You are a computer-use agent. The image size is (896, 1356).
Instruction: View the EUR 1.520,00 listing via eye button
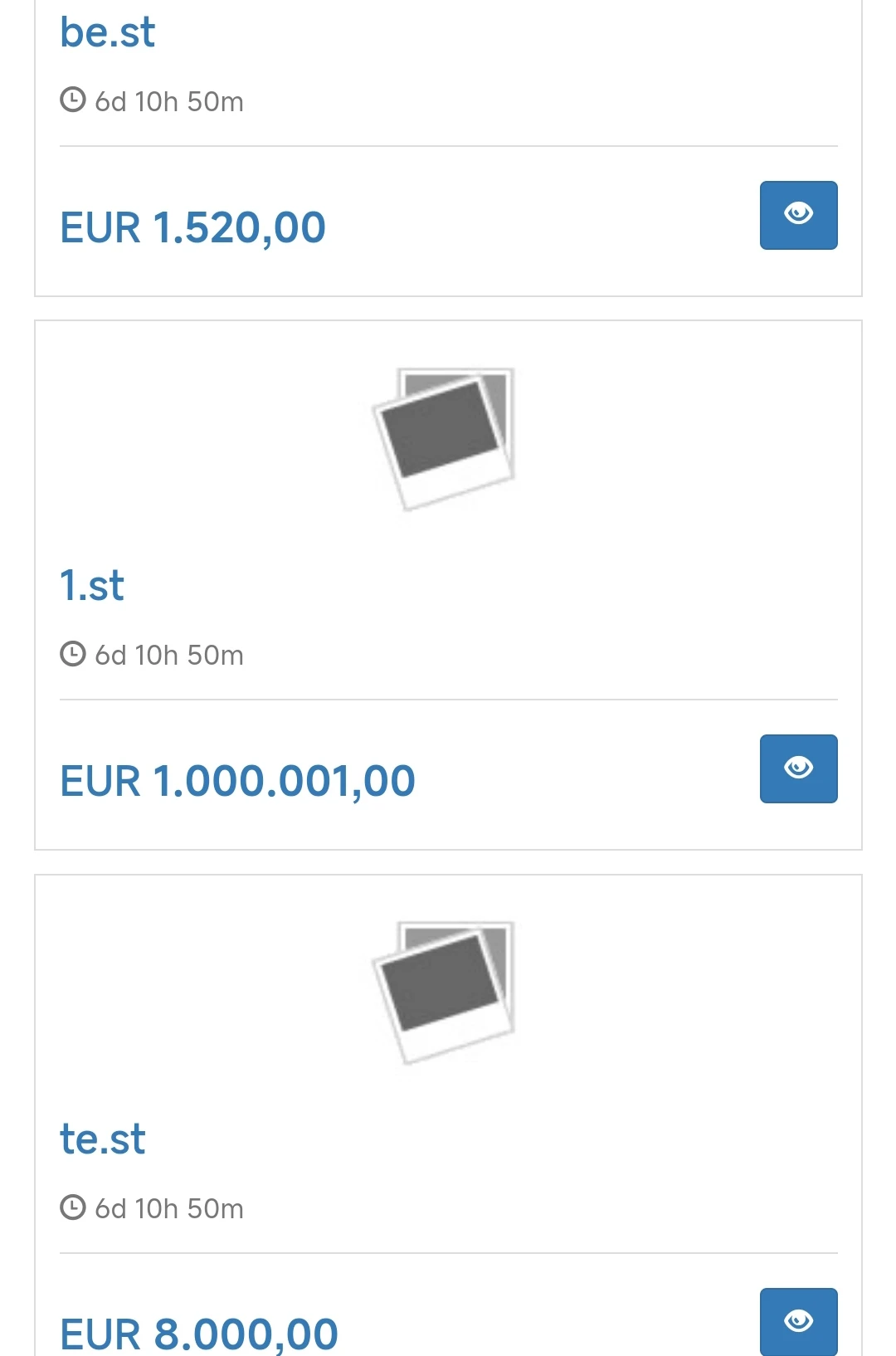(798, 215)
